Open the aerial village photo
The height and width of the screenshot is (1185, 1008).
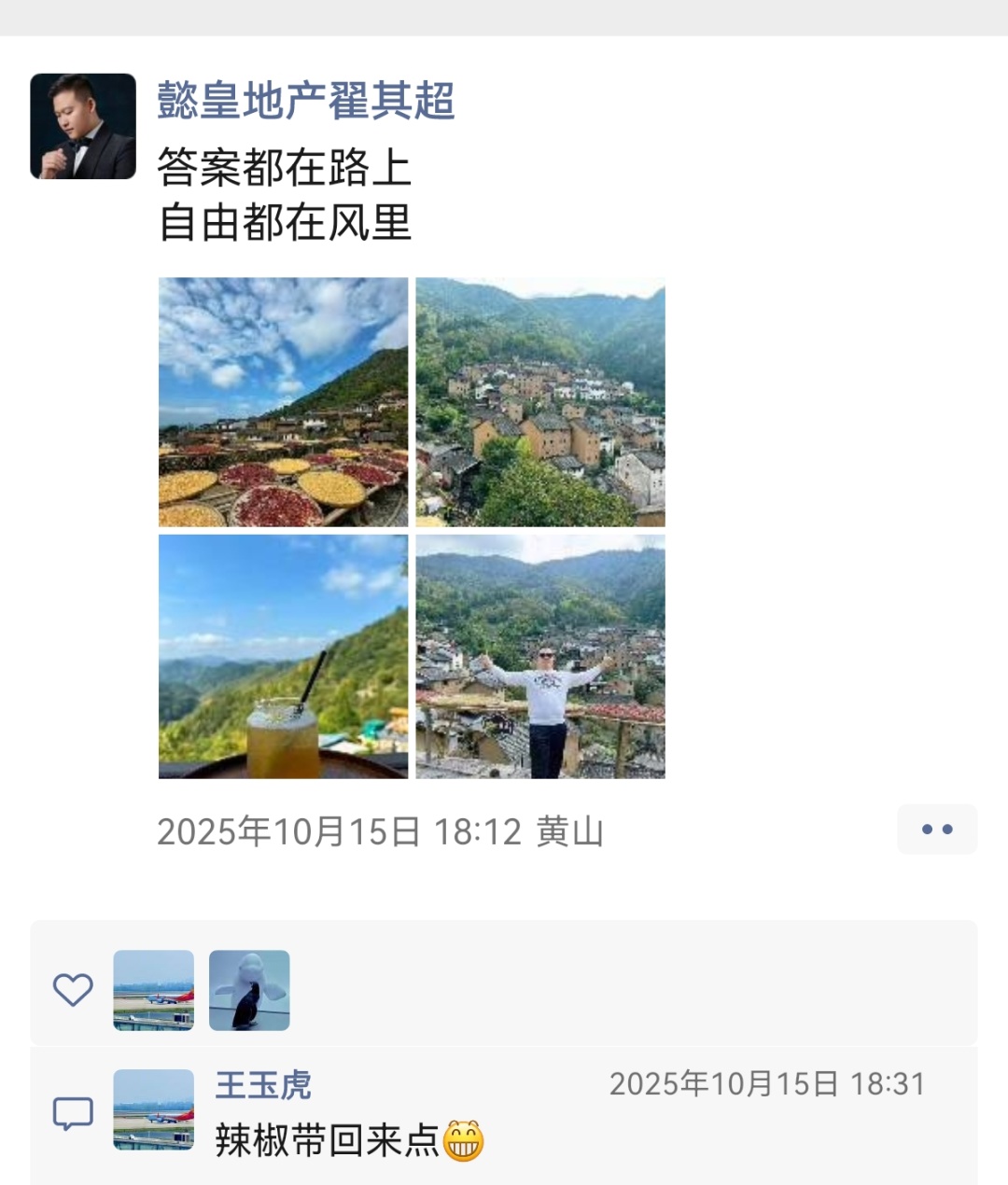540,402
